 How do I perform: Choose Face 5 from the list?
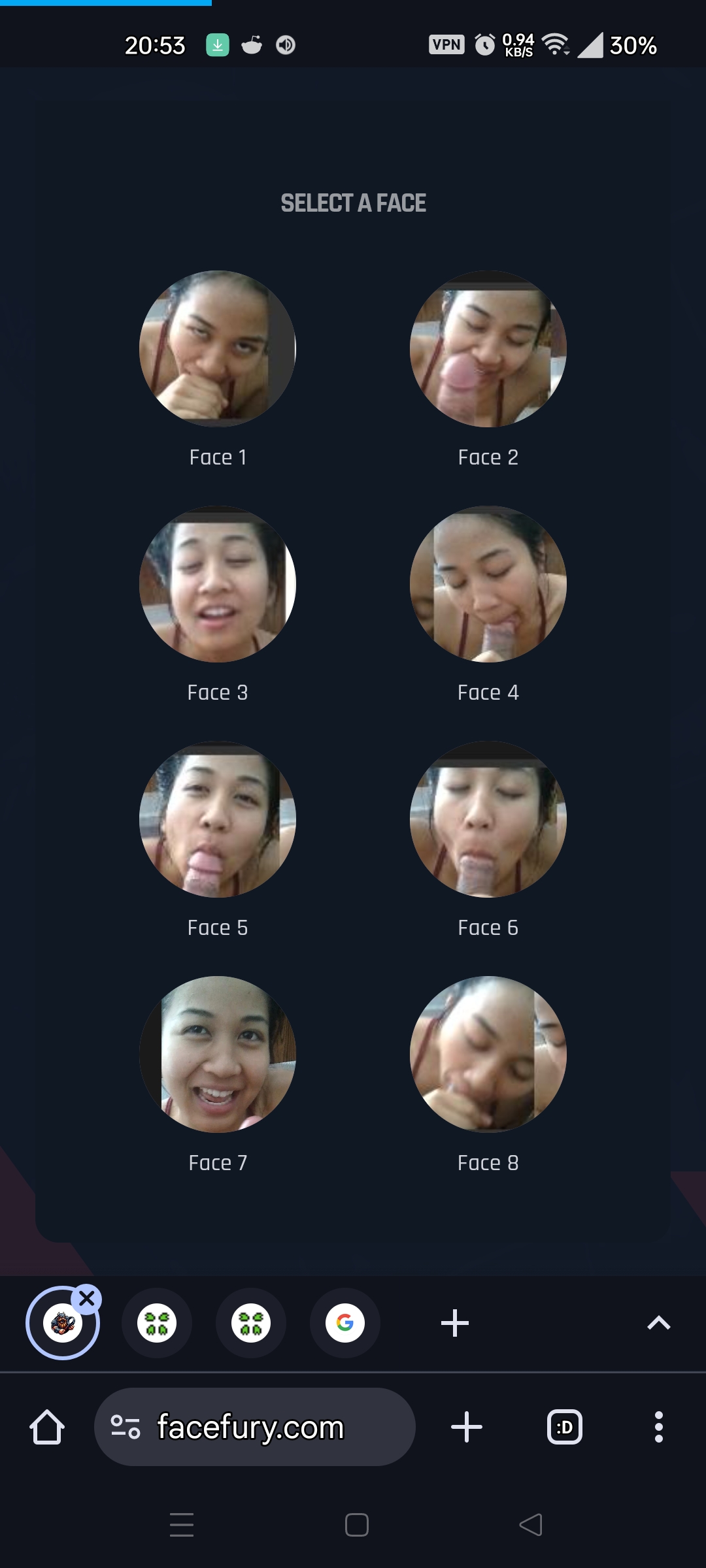tap(218, 819)
